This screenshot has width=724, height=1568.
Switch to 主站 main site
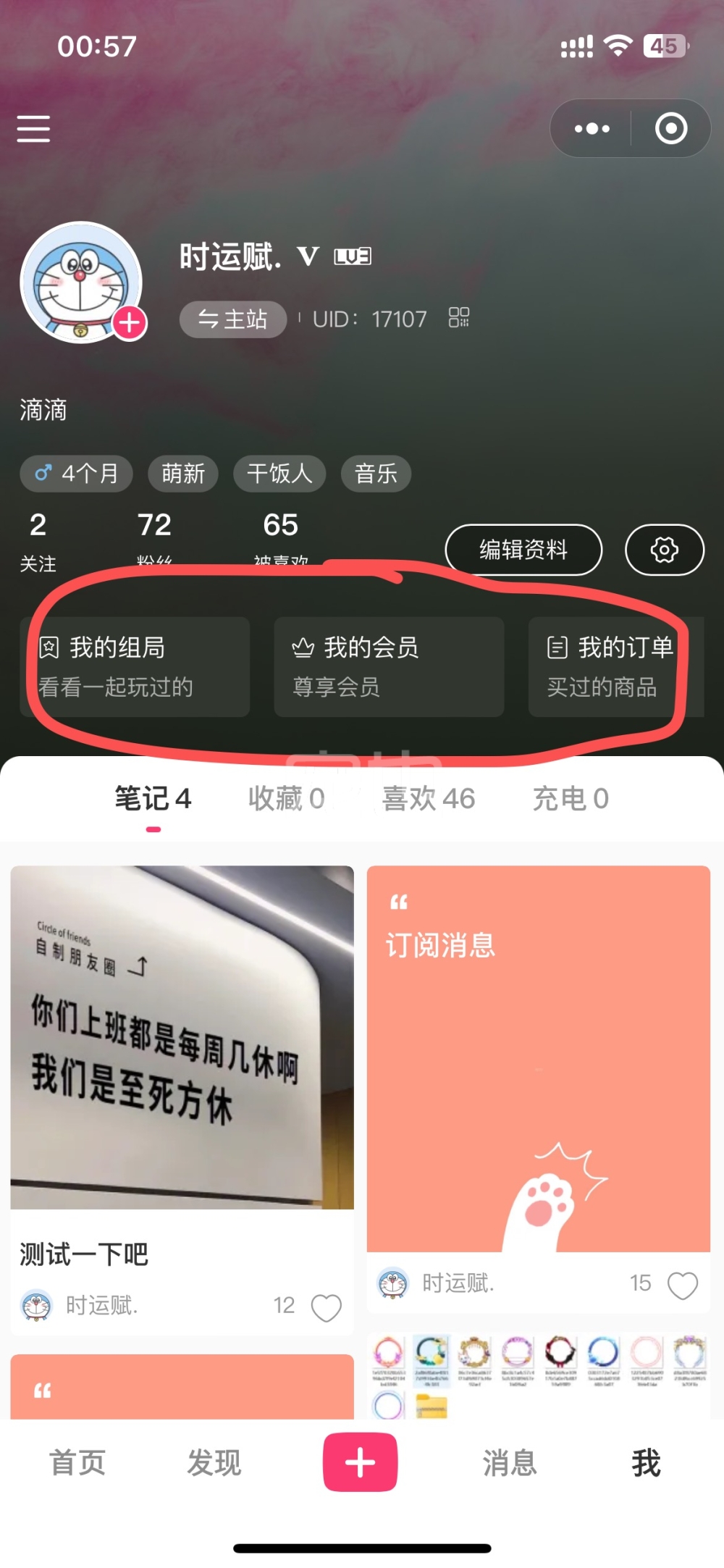(232, 319)
